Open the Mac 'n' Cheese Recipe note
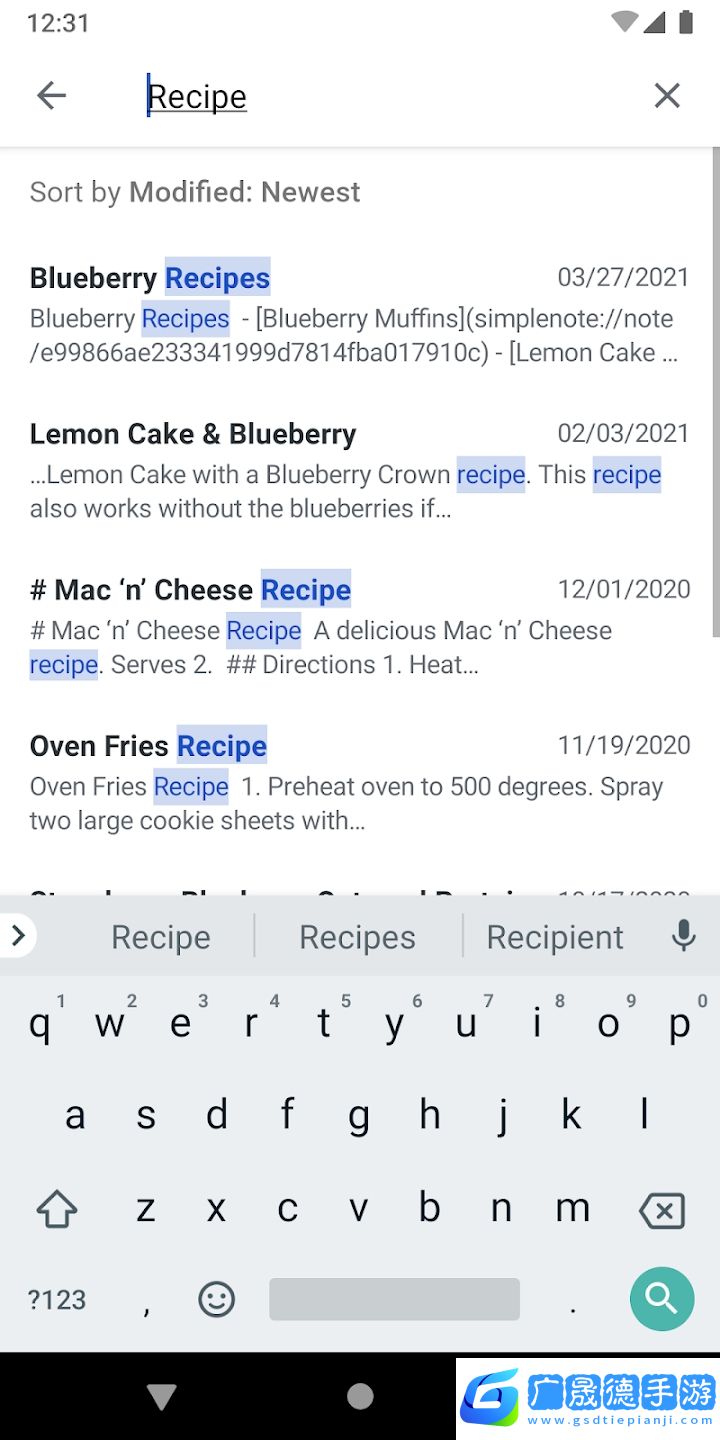 [x=358, y=626]
